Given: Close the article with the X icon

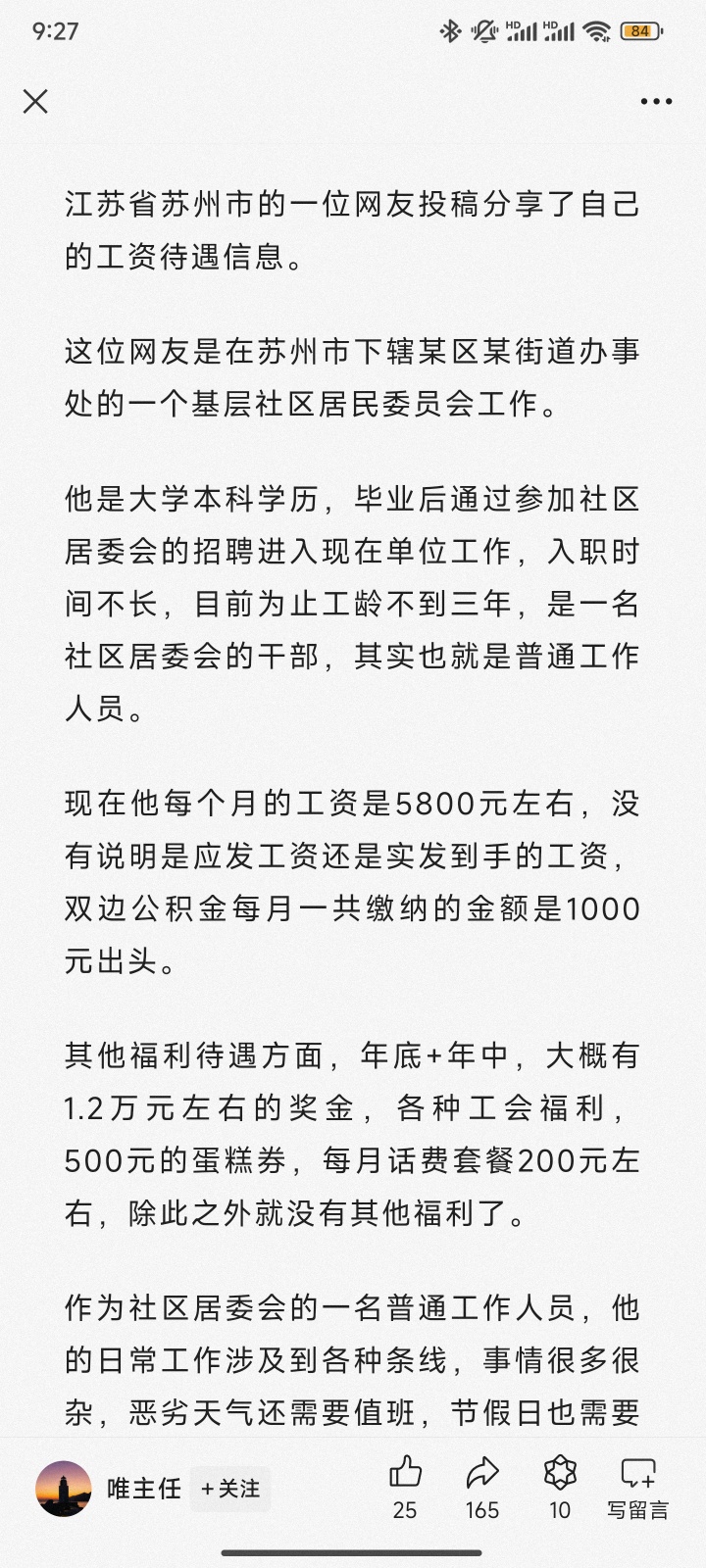Looking at the screenshot, I should click(35, 101).
